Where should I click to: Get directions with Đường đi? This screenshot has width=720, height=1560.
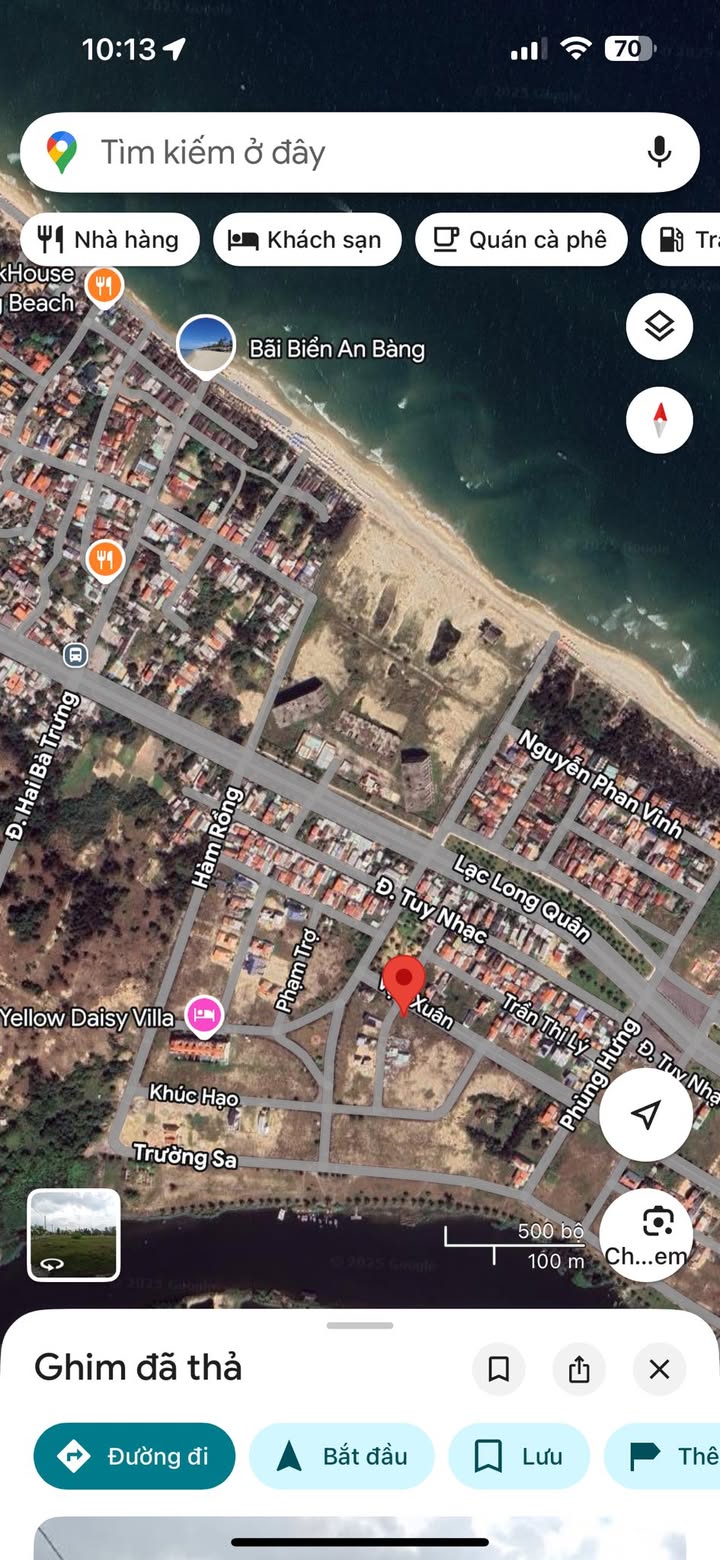tap(134, 1456)
